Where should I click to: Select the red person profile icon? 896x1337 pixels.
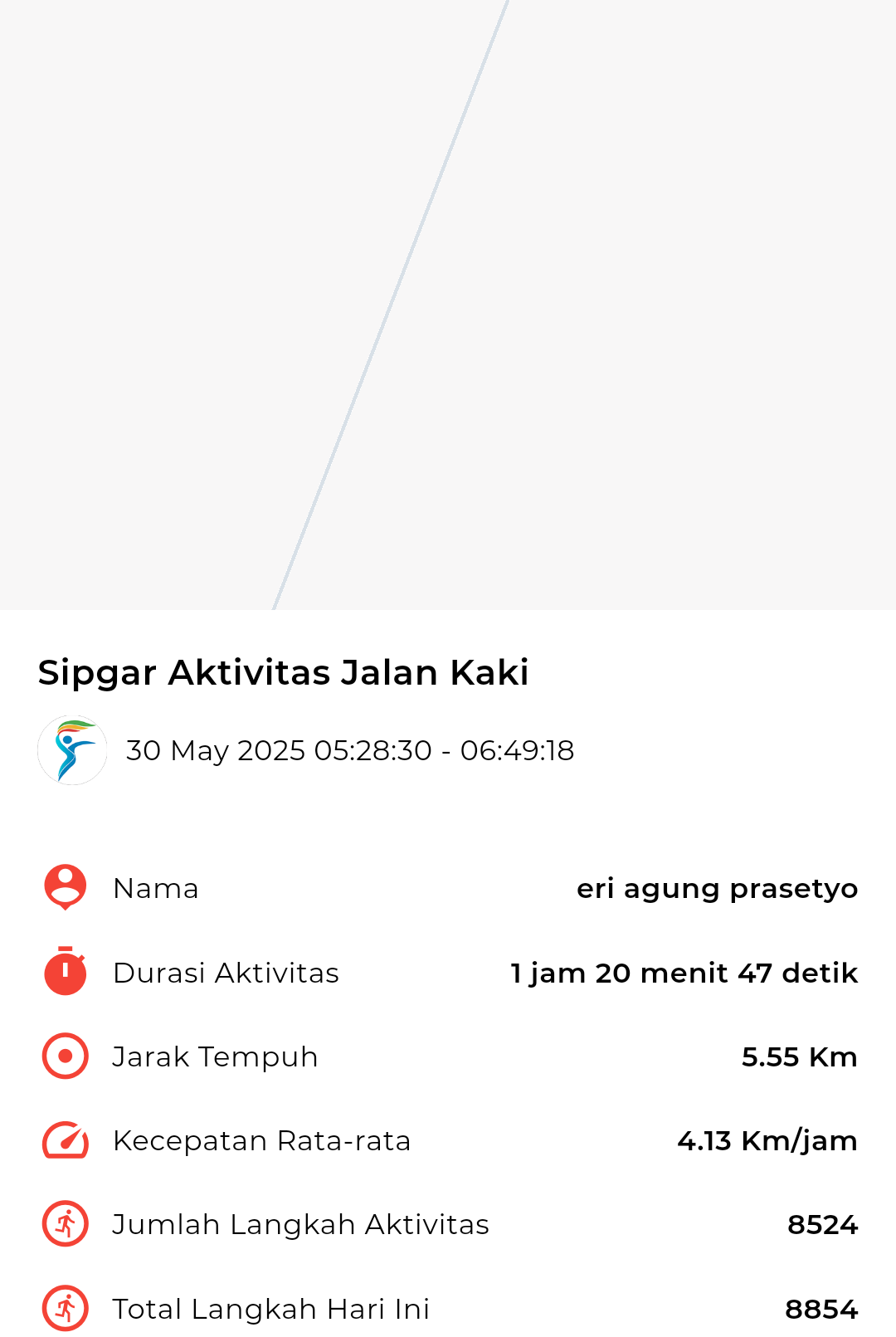[x=65, y=887]
